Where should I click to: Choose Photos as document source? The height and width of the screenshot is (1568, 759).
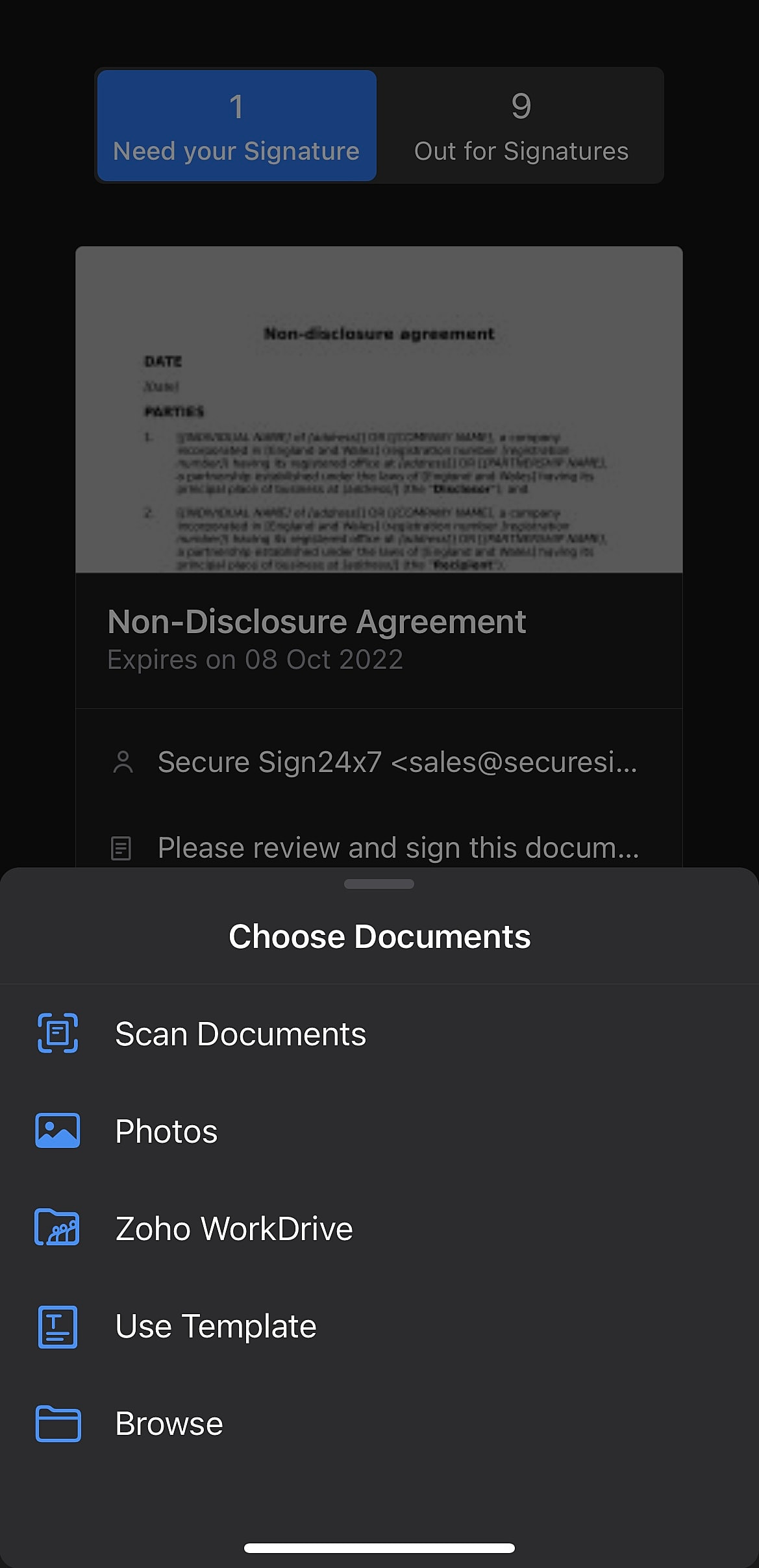tap(166, 1131)
